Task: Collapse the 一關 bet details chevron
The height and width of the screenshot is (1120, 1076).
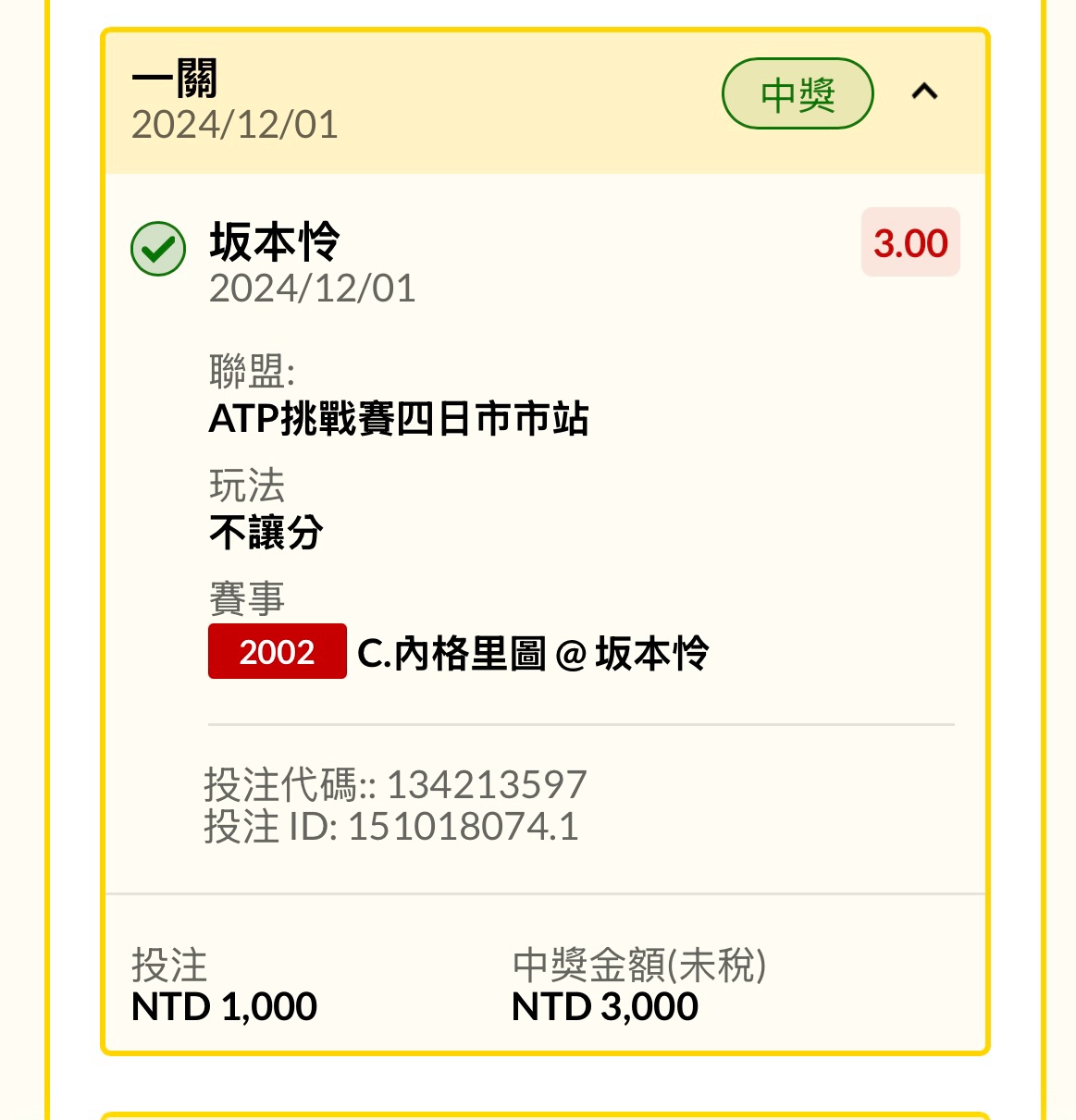Action: (x=924, y=92)
